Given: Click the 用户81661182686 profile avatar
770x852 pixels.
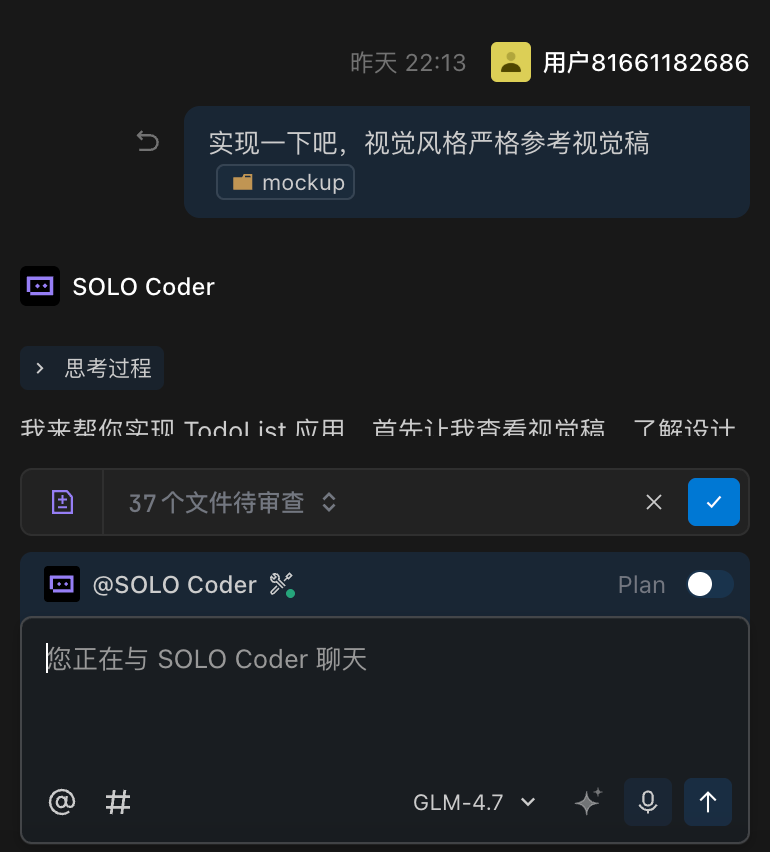Looking at the screenshot, I should tap(511, 62).
